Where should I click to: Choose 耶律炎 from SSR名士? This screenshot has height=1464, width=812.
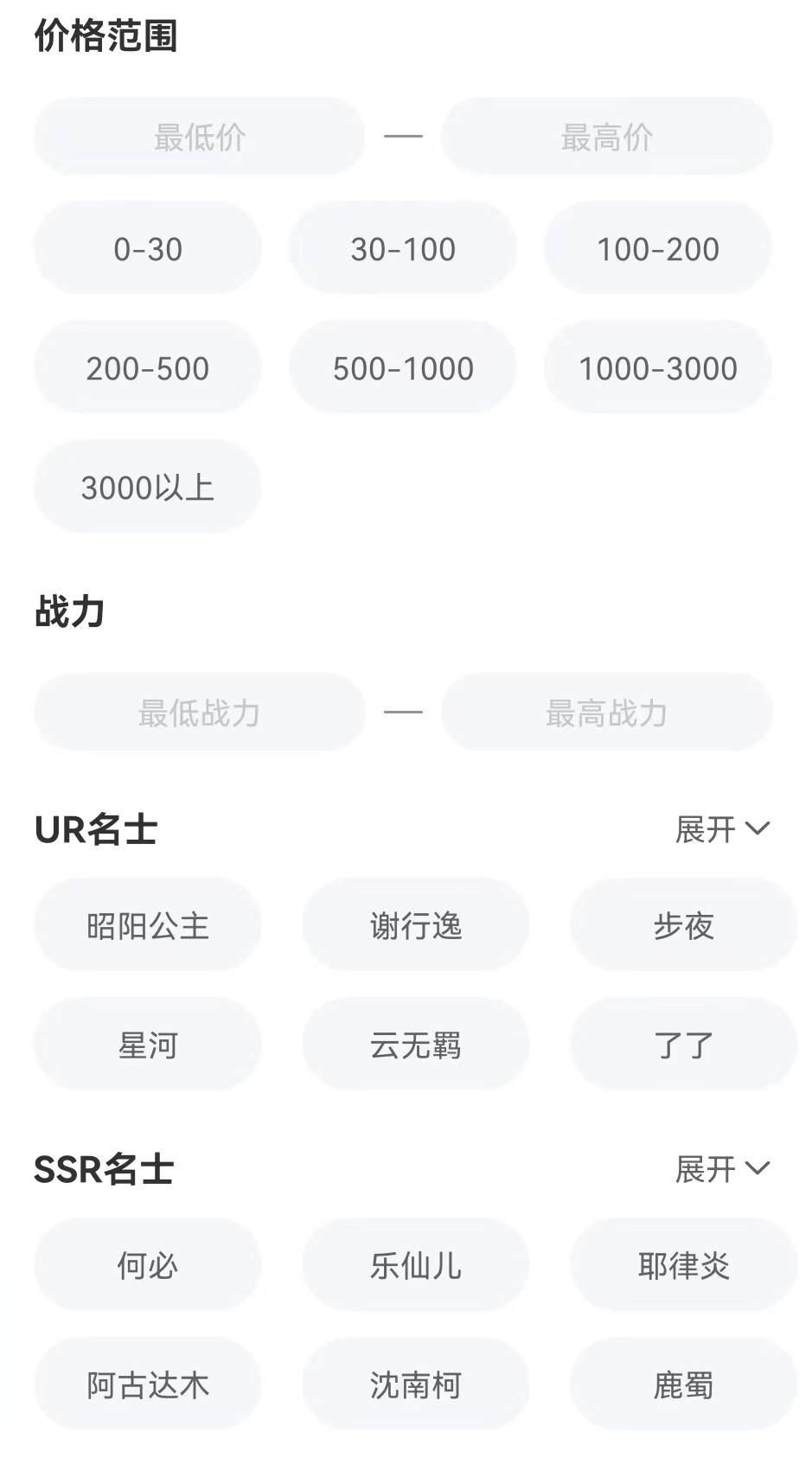tap(683, 1265)
